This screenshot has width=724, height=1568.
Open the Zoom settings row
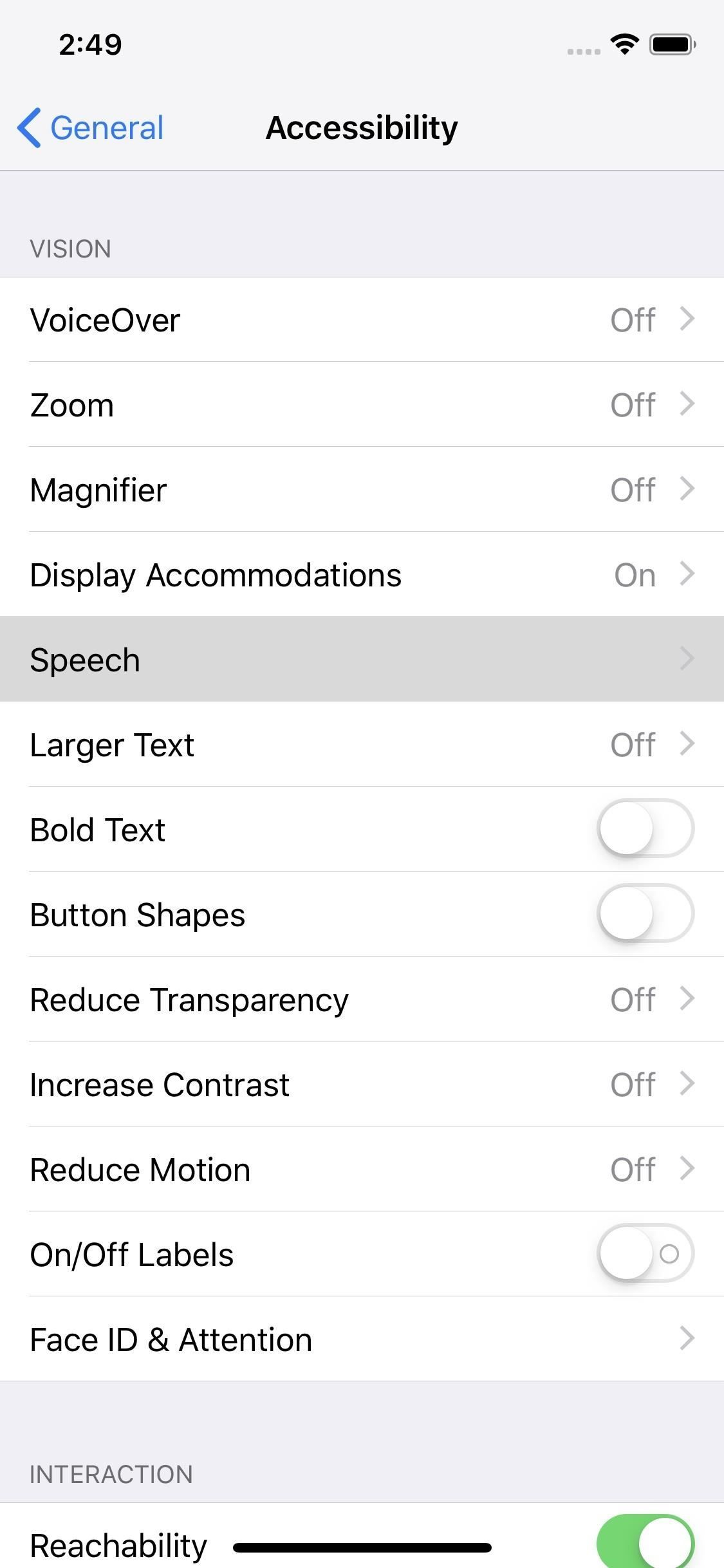tap(362, 405)
